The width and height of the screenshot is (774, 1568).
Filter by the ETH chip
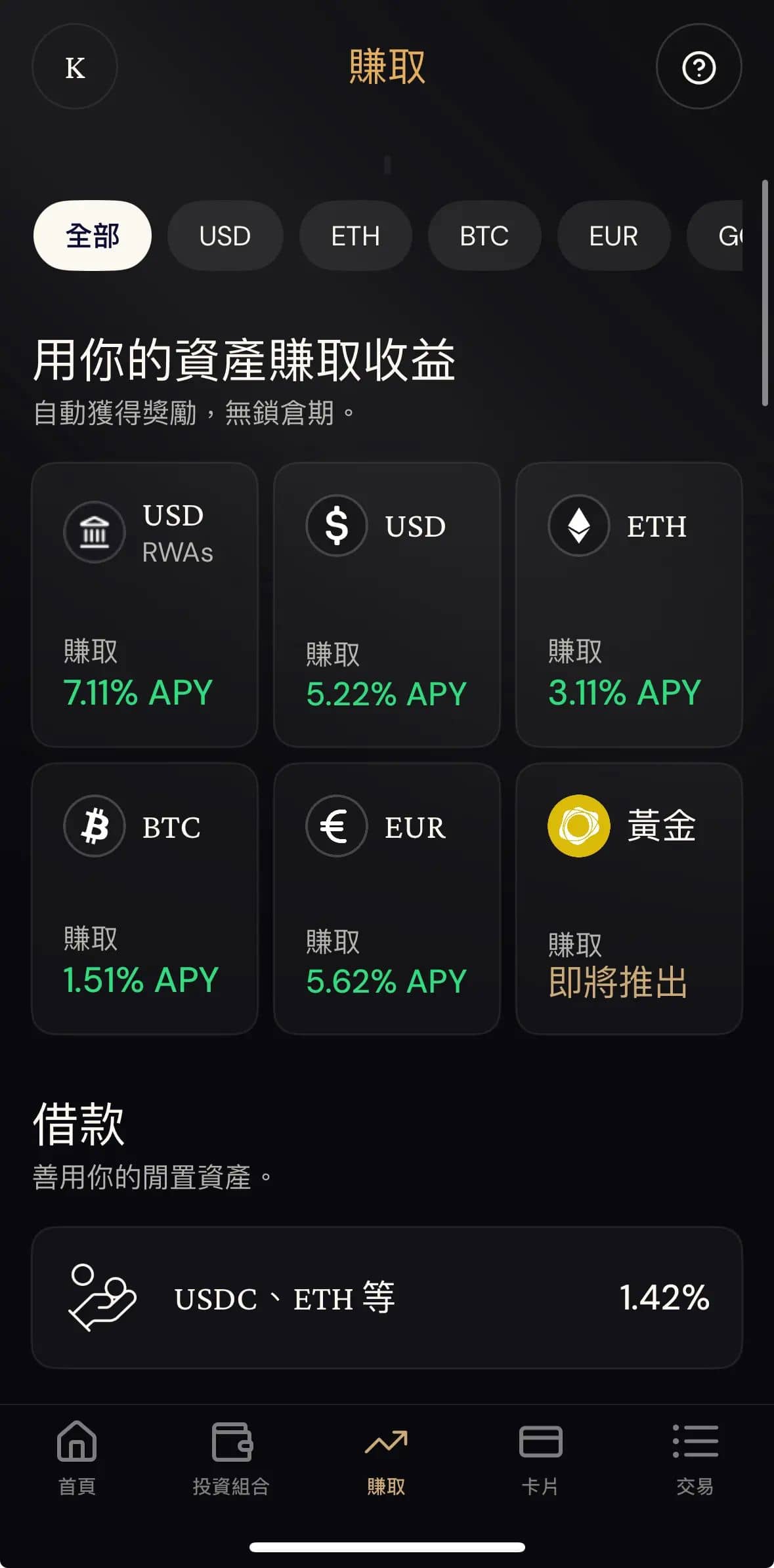(x=355, y=236)
